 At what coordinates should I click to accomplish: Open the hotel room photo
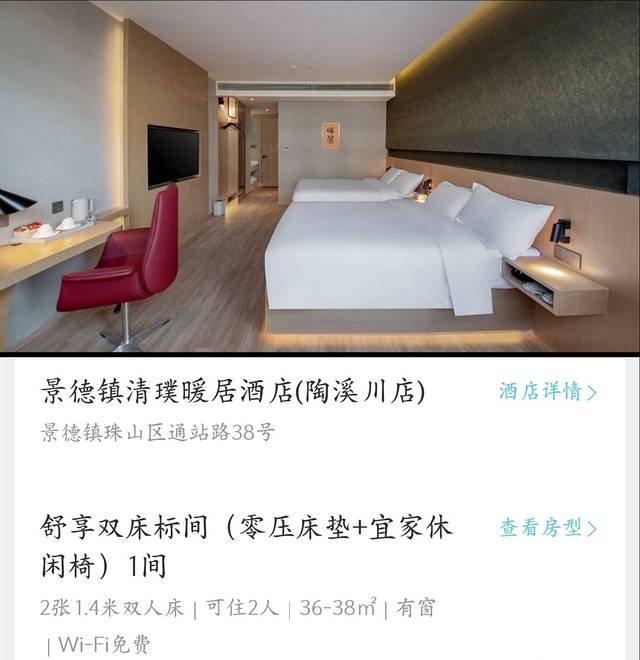point(320,176)
